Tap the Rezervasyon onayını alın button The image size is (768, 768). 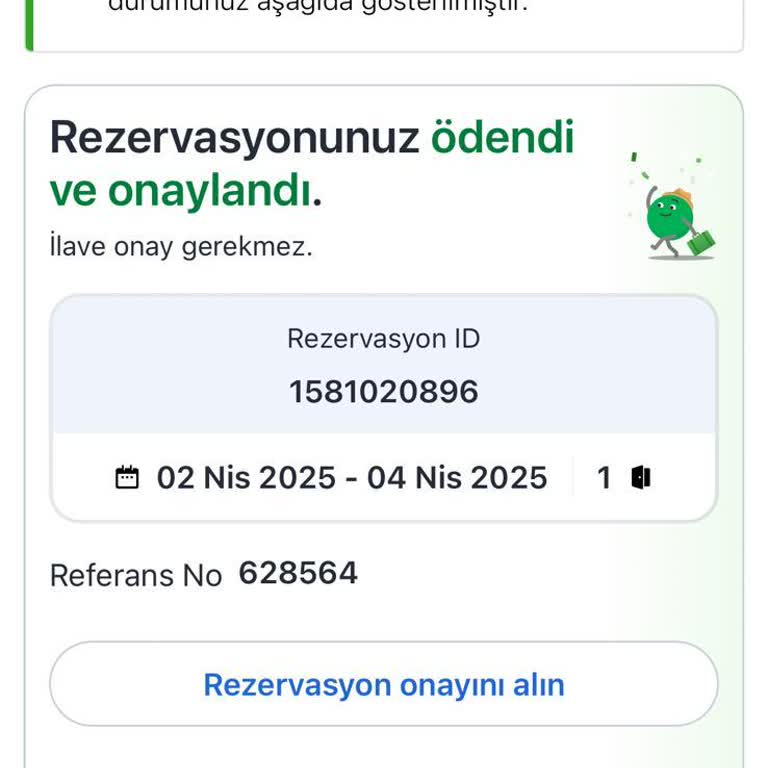click(384, 685)
